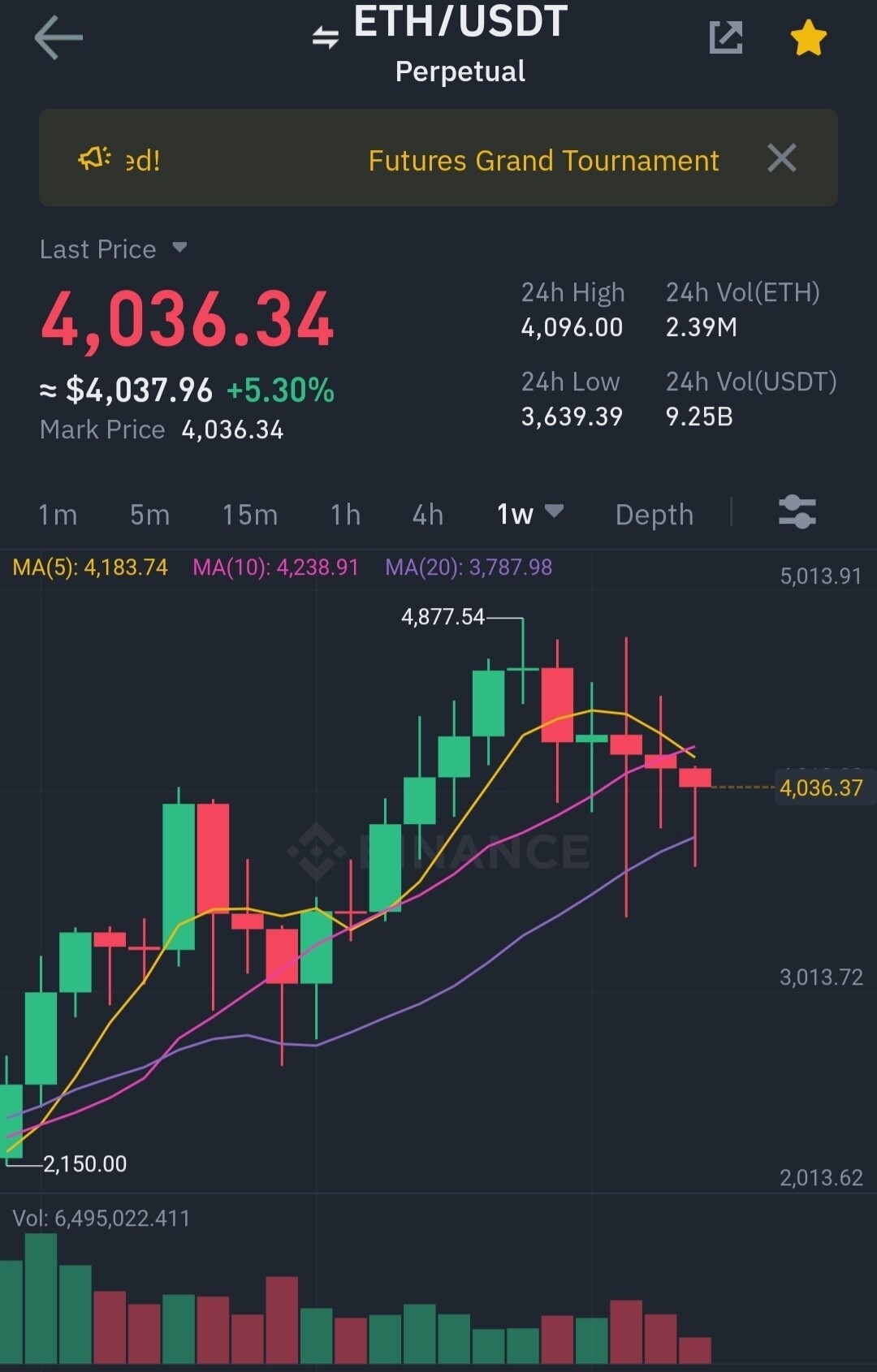
Task: Open the 1w interval dropdown
Action: pyautogui.click(x=529, y=514)
